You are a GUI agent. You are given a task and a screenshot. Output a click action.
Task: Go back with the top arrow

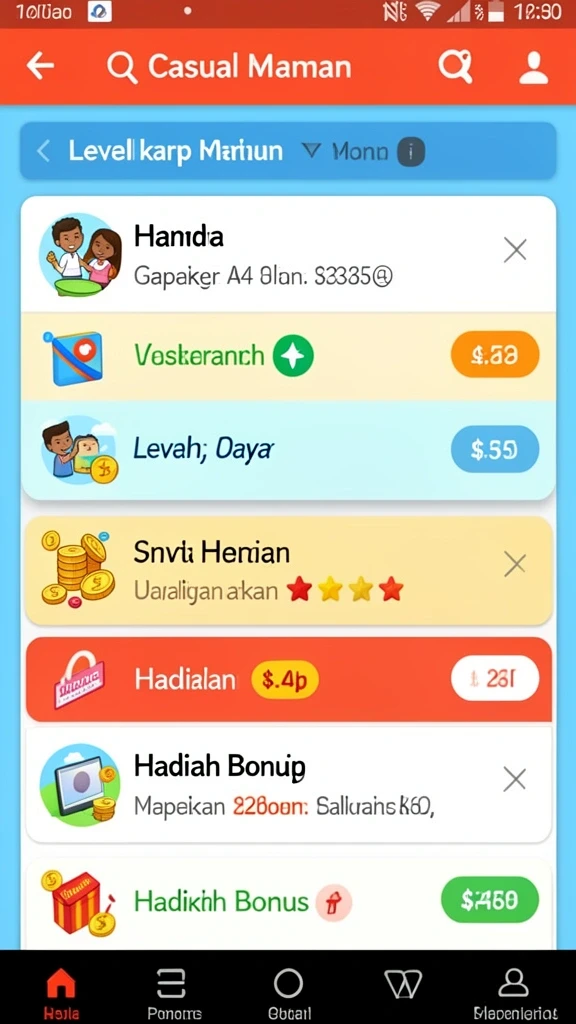[x=40, y=66]
